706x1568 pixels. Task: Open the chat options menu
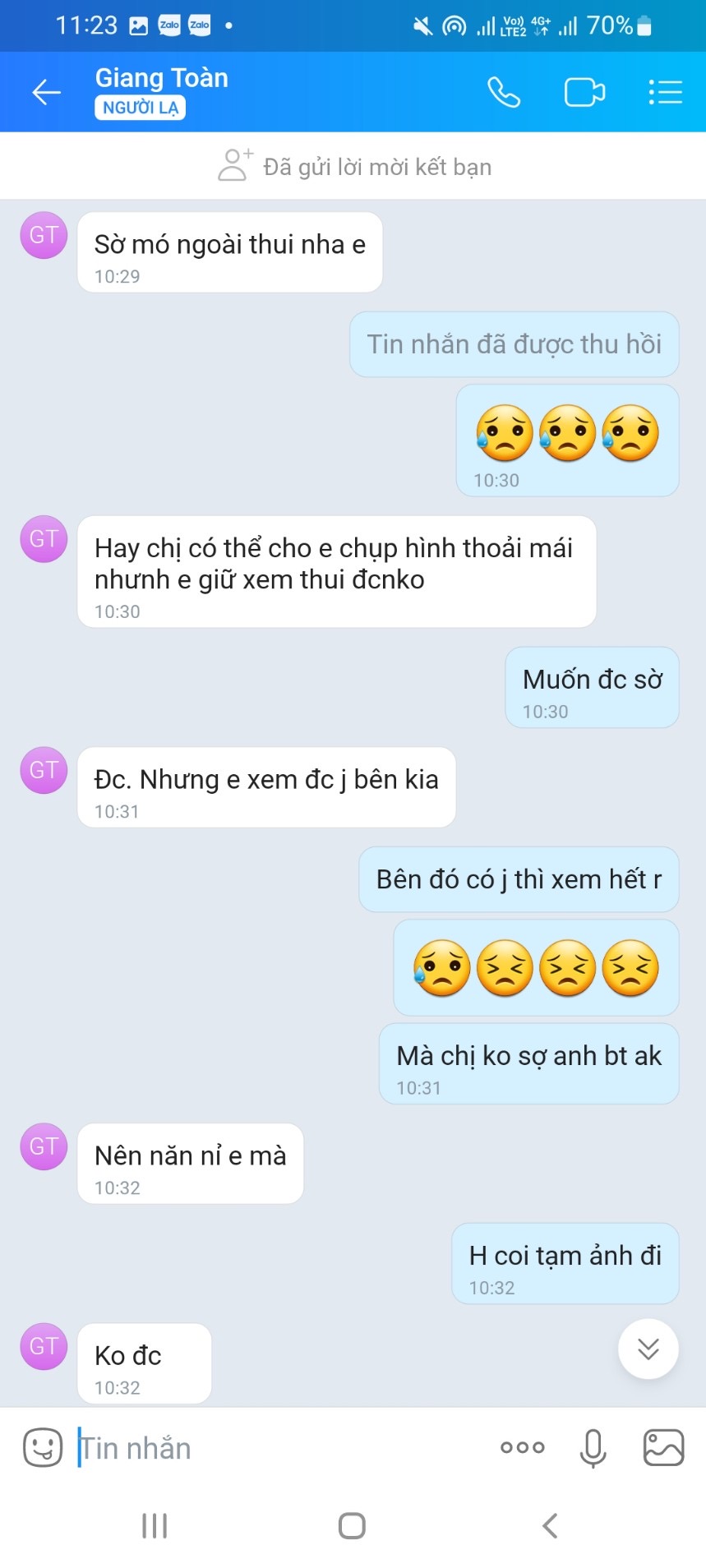pos(665,92)
